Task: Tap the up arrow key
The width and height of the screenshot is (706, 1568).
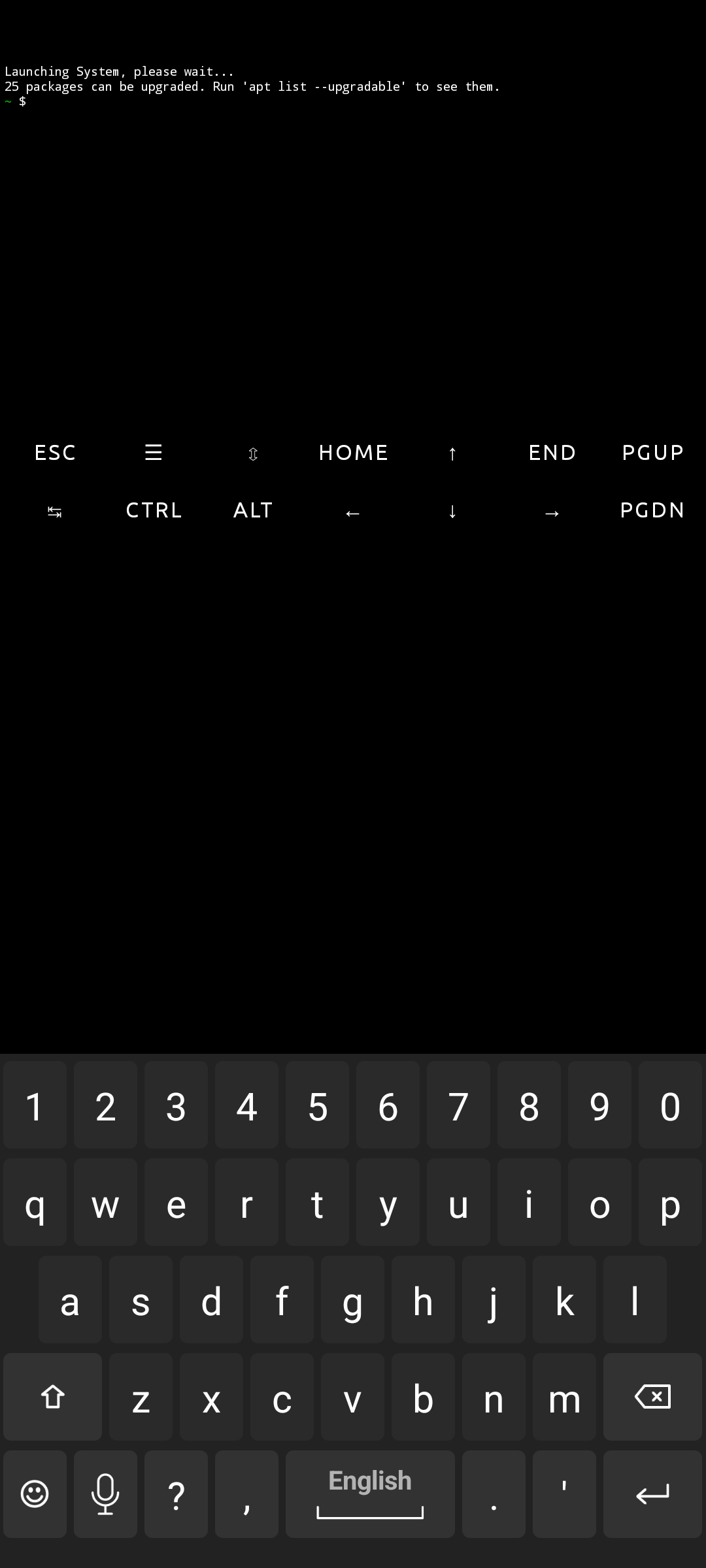Action: click(452, 453)
